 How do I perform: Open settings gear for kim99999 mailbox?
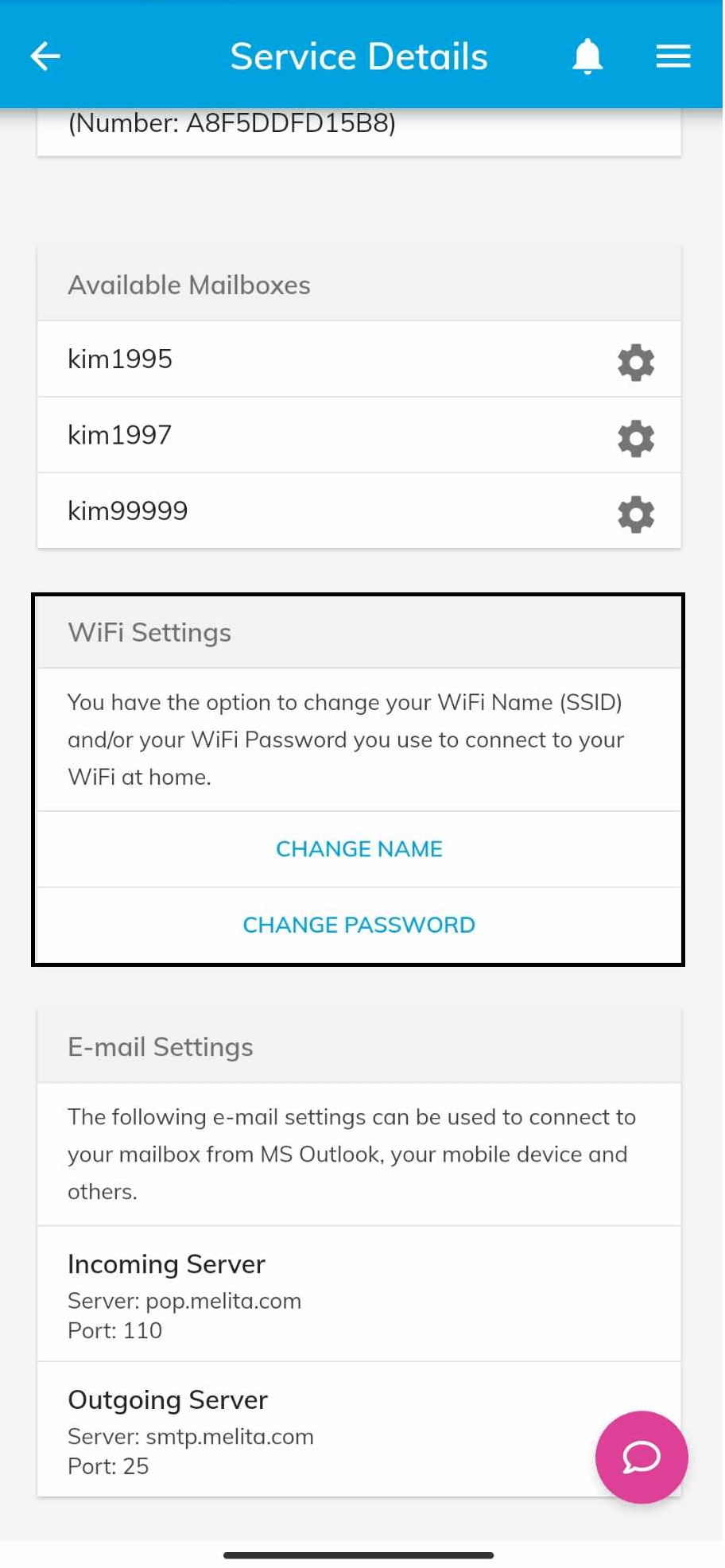click(x=636, y=514)
